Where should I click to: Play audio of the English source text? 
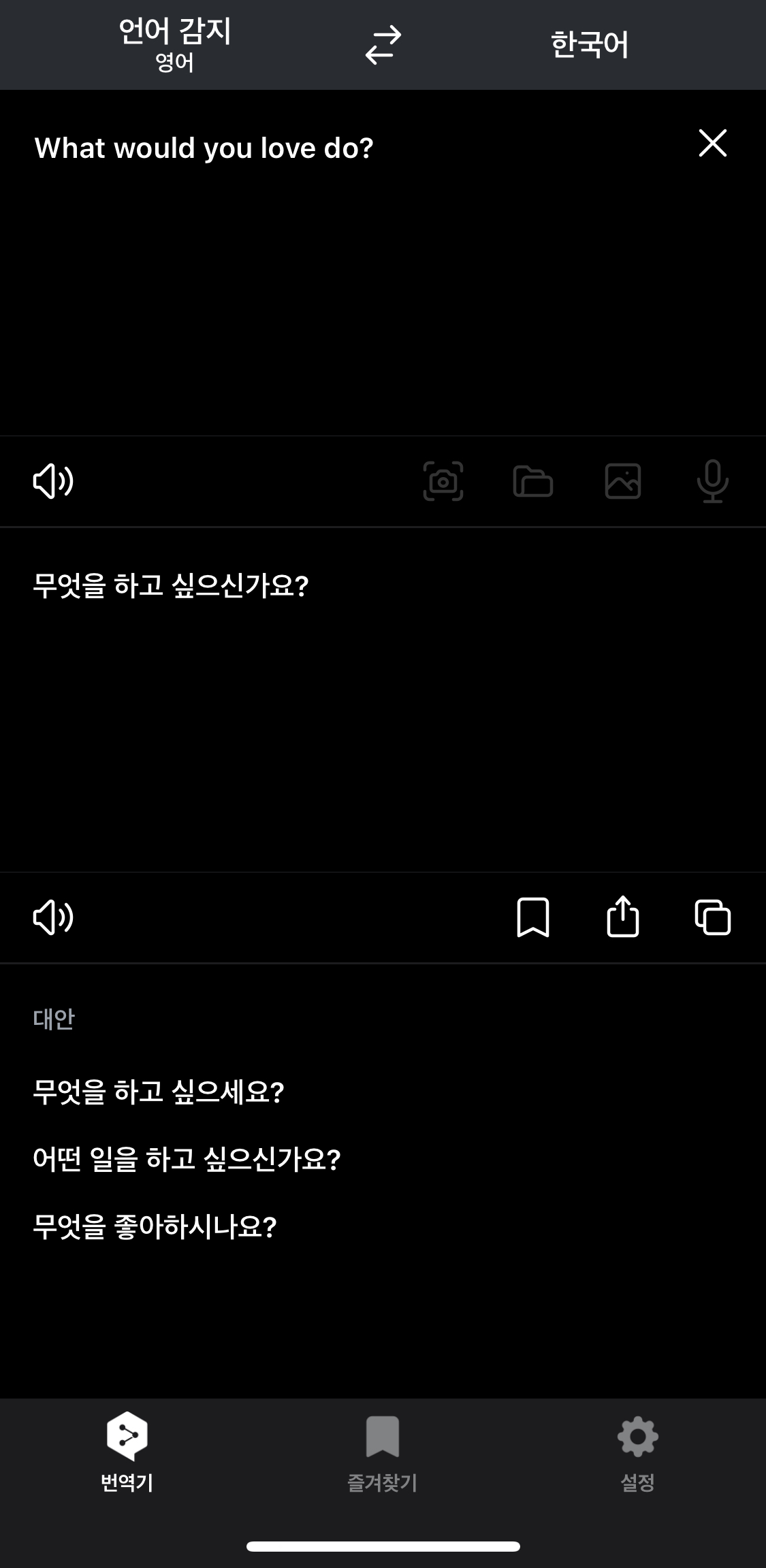pyautogui.click(x=53, y=481)
